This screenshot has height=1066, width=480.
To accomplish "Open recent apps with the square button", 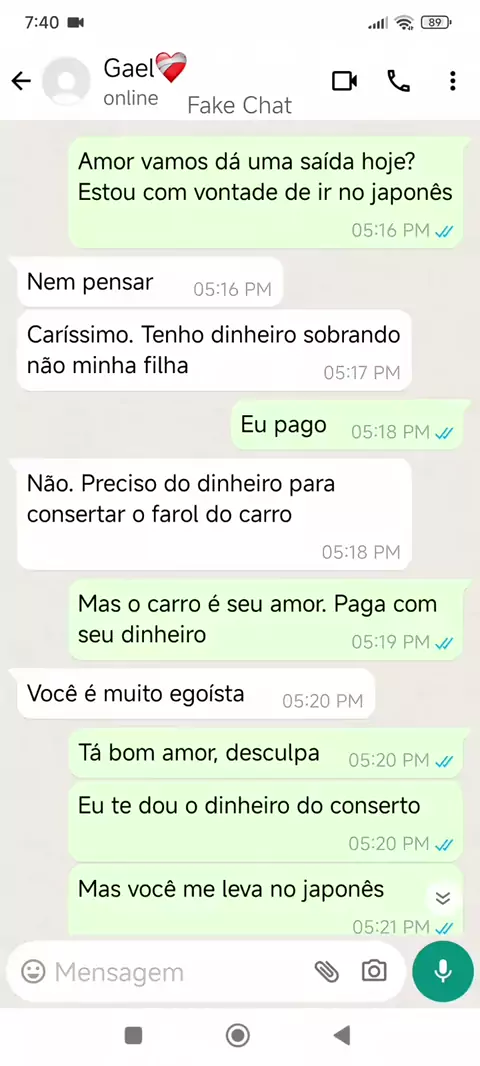I will pyautogui.click(x=134, y=1035).
